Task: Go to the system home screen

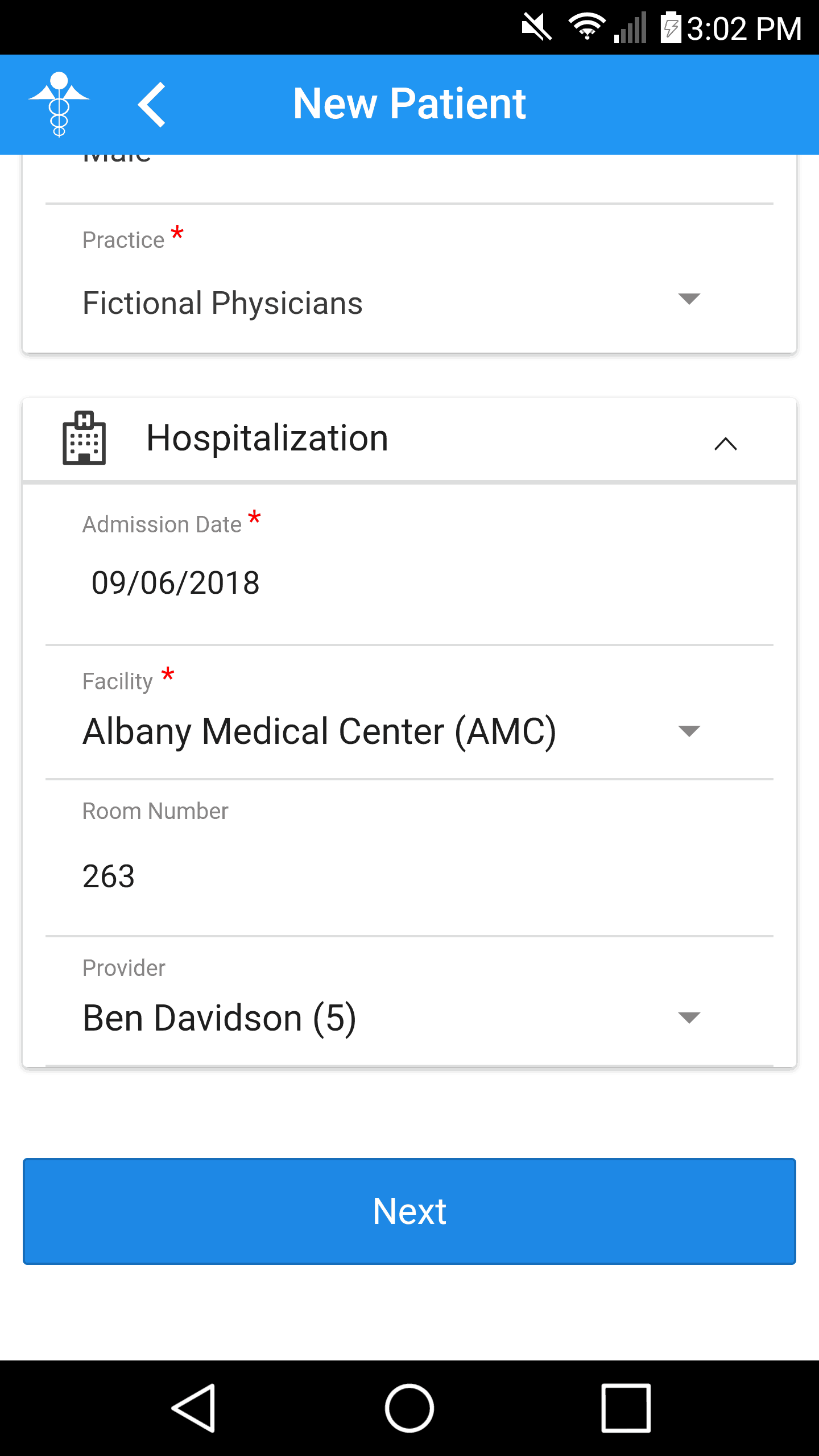Action: click(409, 1408)
